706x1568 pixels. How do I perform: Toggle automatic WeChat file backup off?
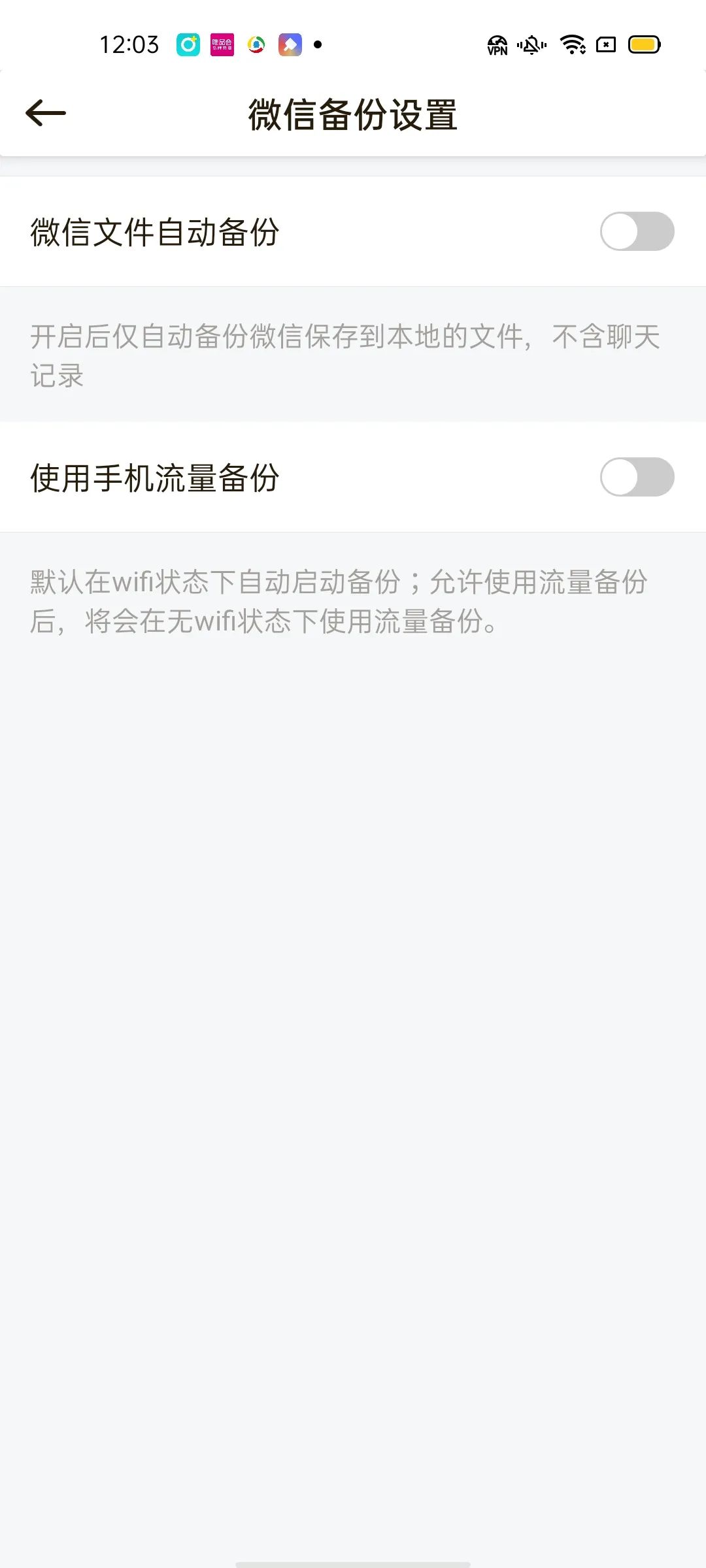pos(637,231)
